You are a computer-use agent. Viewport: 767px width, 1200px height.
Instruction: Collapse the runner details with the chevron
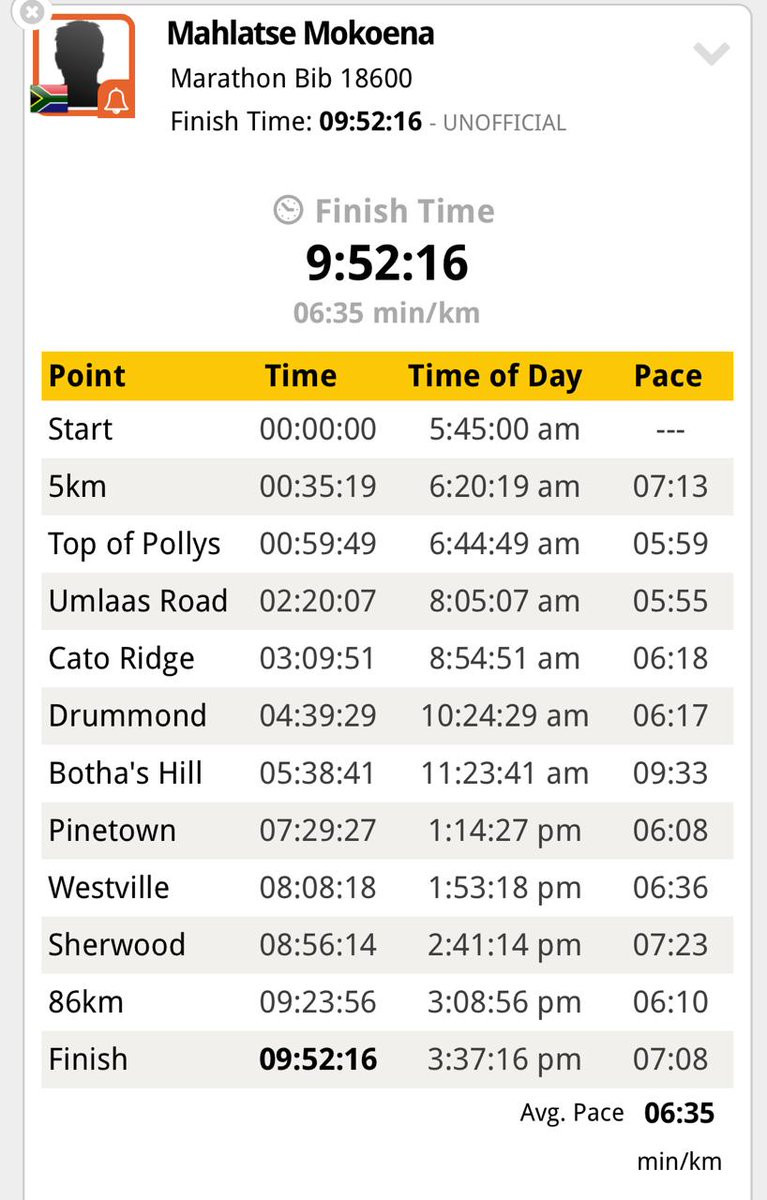pyautogui.click(x=711, y=54)
